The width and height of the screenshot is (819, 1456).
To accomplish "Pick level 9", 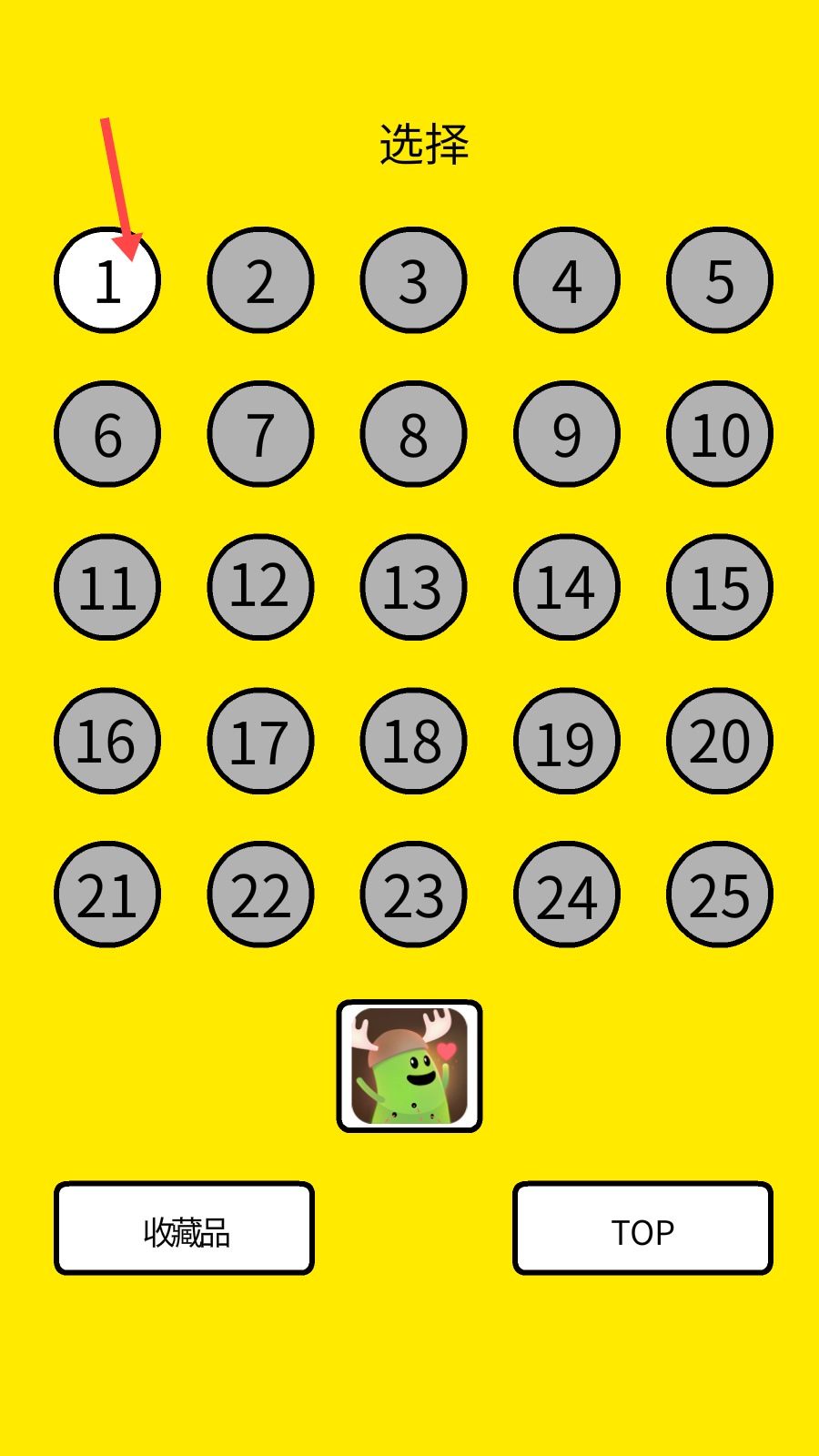I will click(566, 434).
